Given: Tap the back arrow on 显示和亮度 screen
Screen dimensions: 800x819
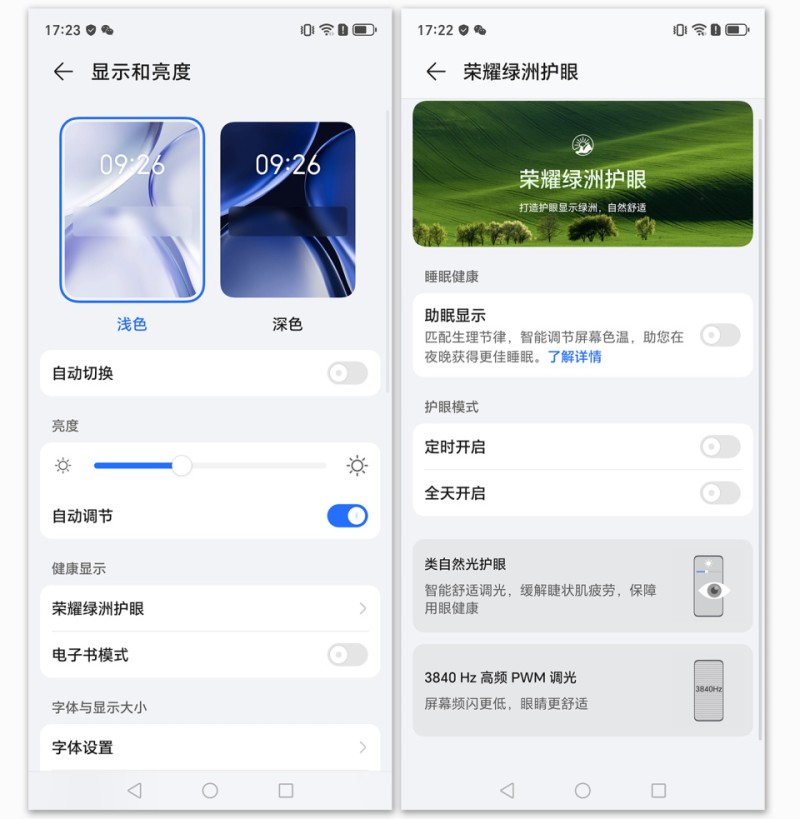Looking at the screenshot, I should tap(62, 72).
